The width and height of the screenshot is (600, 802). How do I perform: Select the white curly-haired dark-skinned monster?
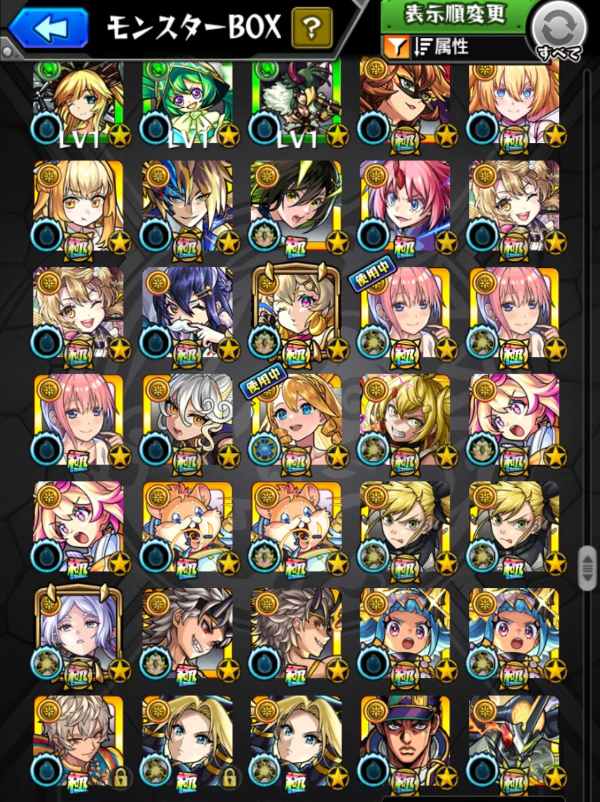[187, 420]
